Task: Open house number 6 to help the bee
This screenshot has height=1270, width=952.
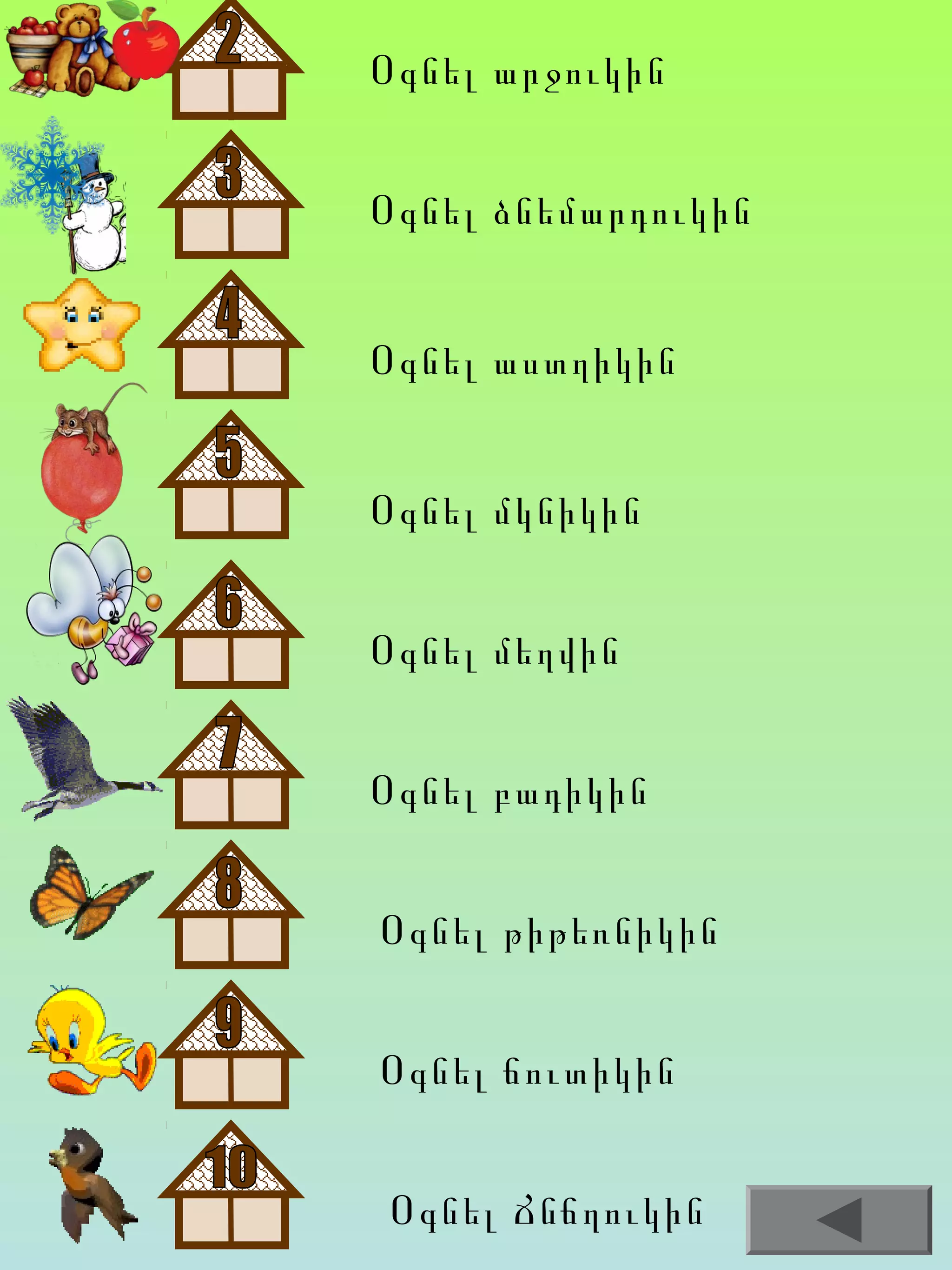Action: (231, 624)
